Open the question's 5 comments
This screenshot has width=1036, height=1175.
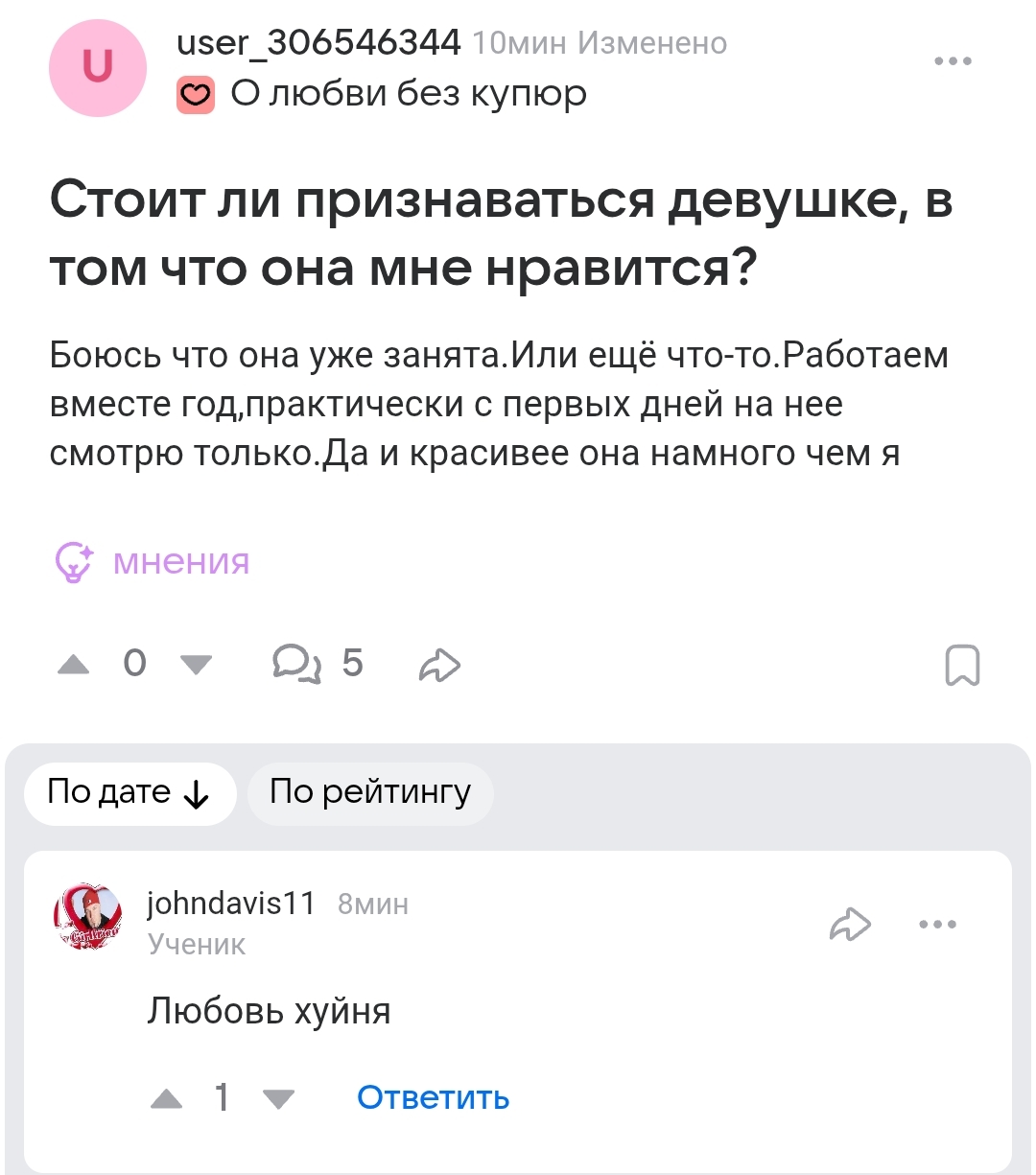point(318,664)
